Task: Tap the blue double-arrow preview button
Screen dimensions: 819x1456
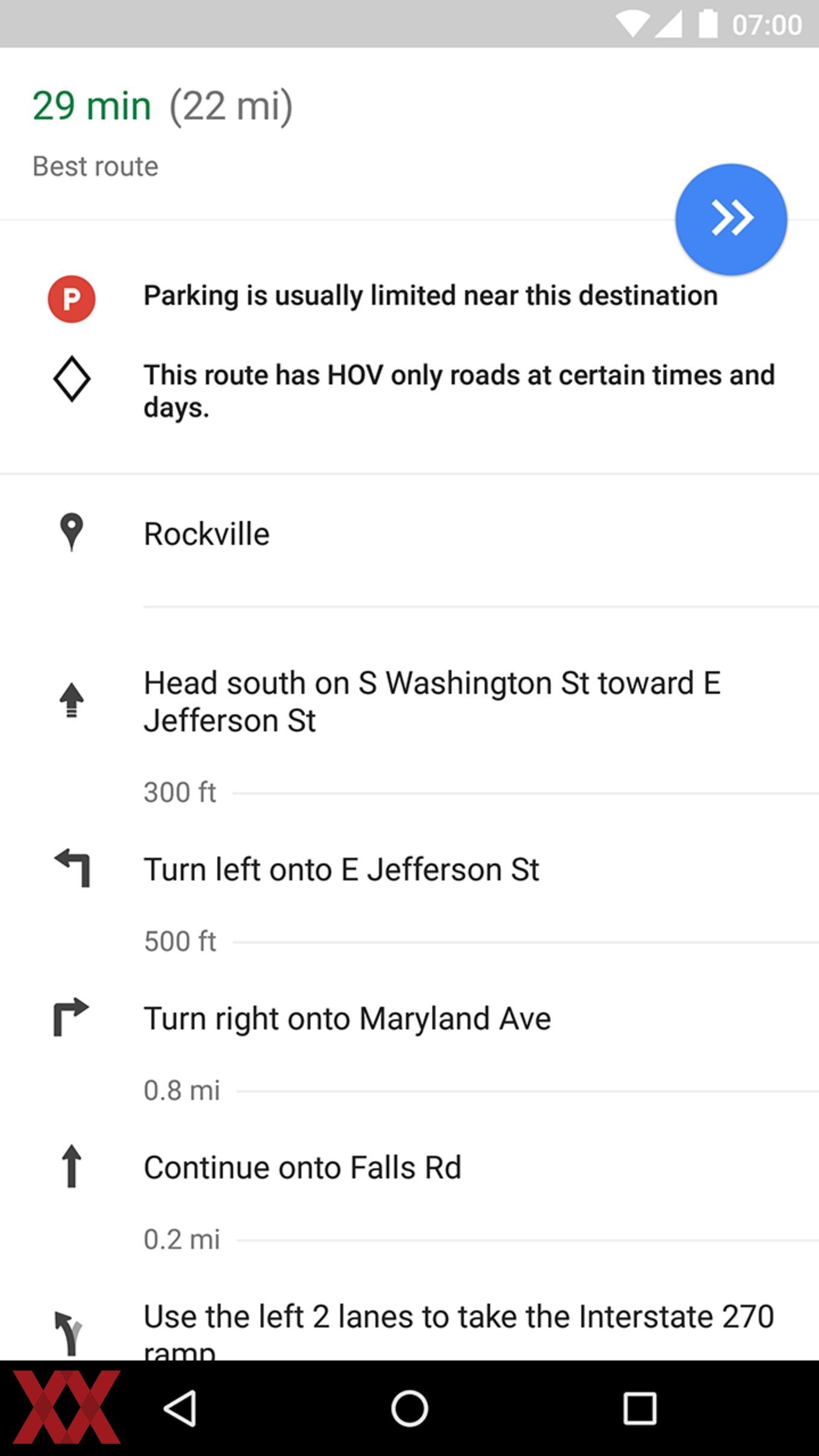Action: [x=730, y=219]
